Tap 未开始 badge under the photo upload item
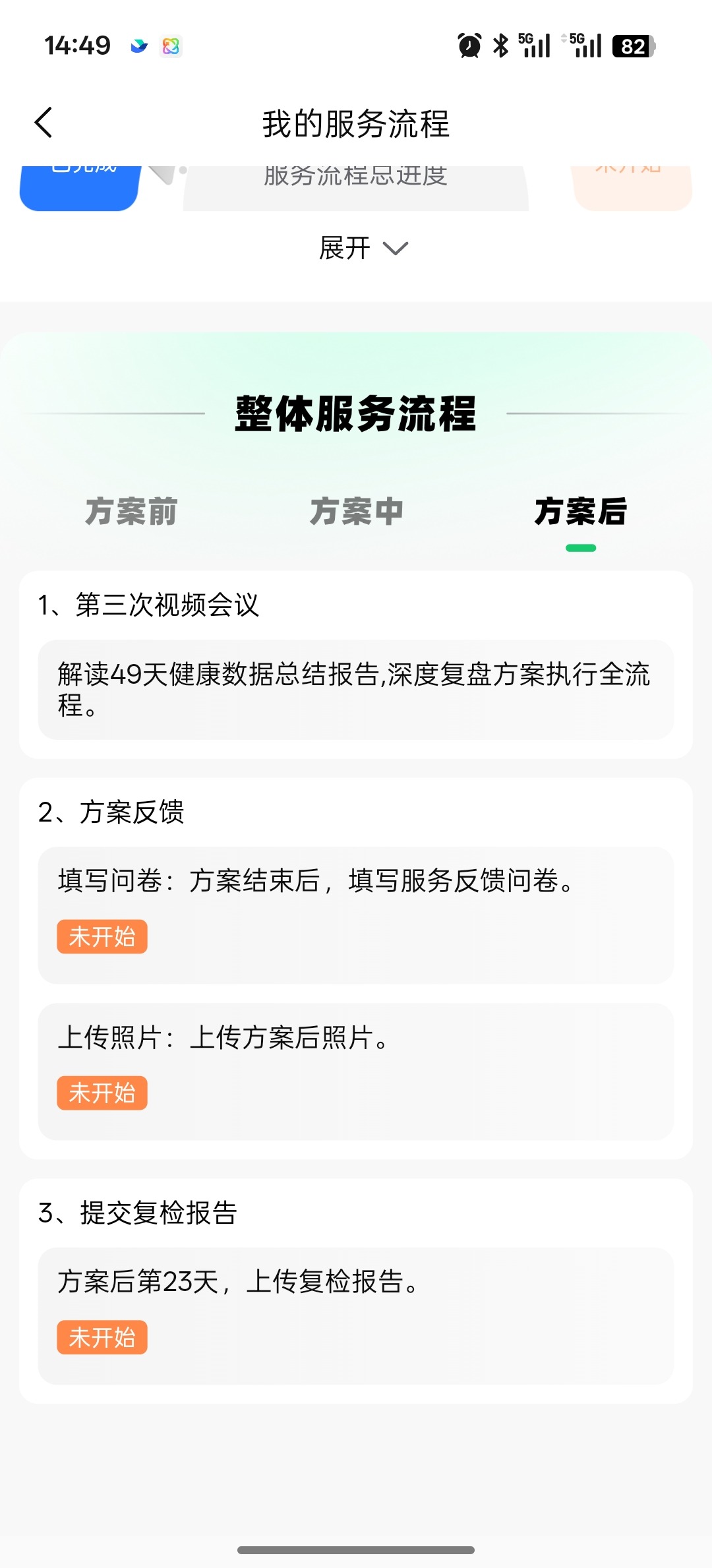Image resolution: width=712 pixels, height=1568 pixels. tap(102, 1093)
